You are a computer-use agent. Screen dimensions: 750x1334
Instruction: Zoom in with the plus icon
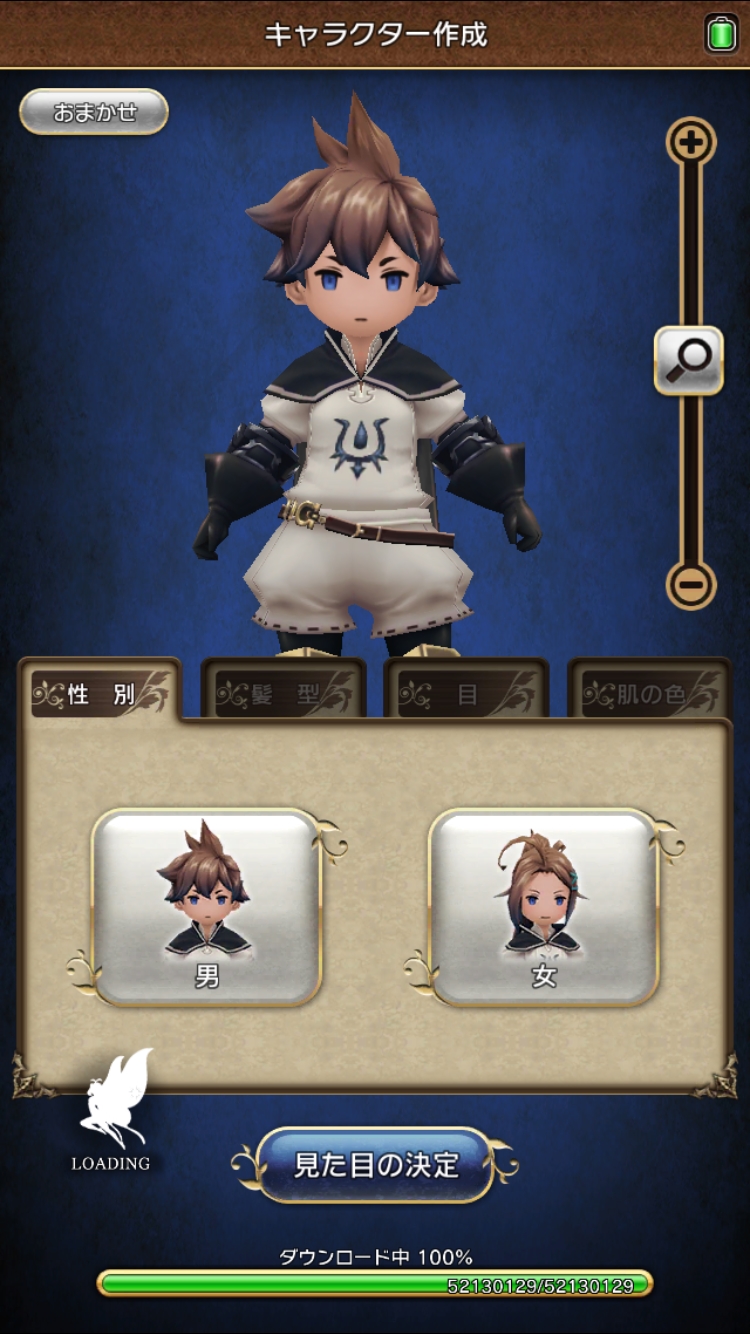[x=691, y=142]
